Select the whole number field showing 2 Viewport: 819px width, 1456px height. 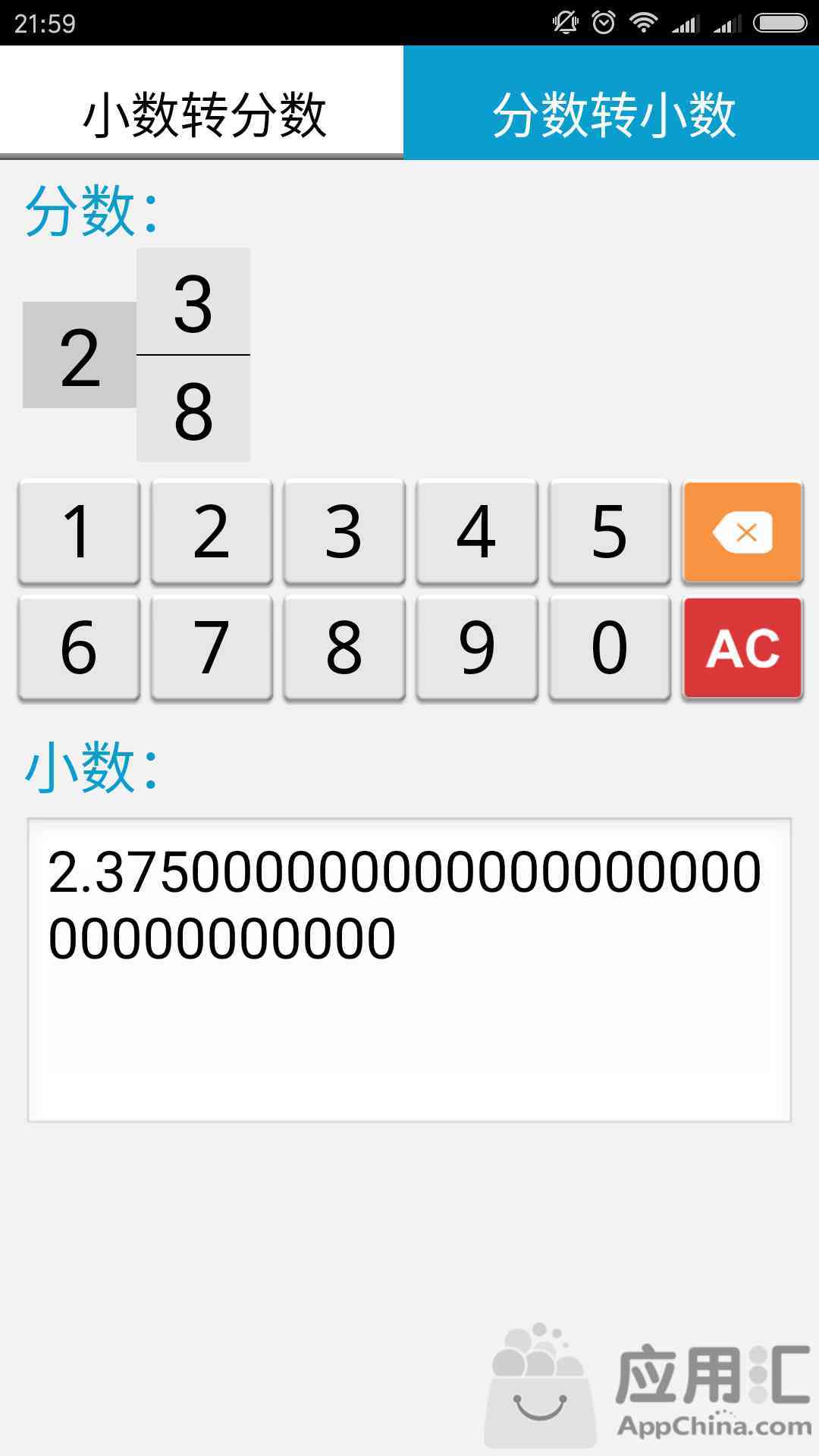[x=80, y=355]
